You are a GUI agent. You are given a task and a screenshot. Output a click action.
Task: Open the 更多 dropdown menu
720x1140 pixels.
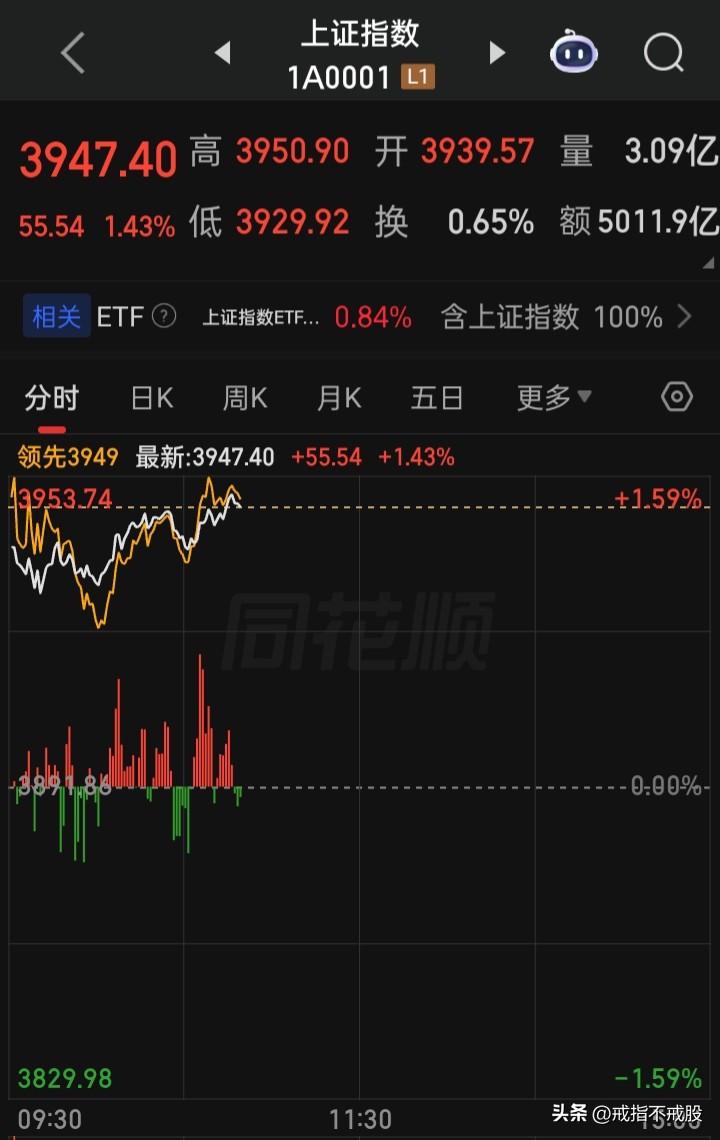[552, 397]
